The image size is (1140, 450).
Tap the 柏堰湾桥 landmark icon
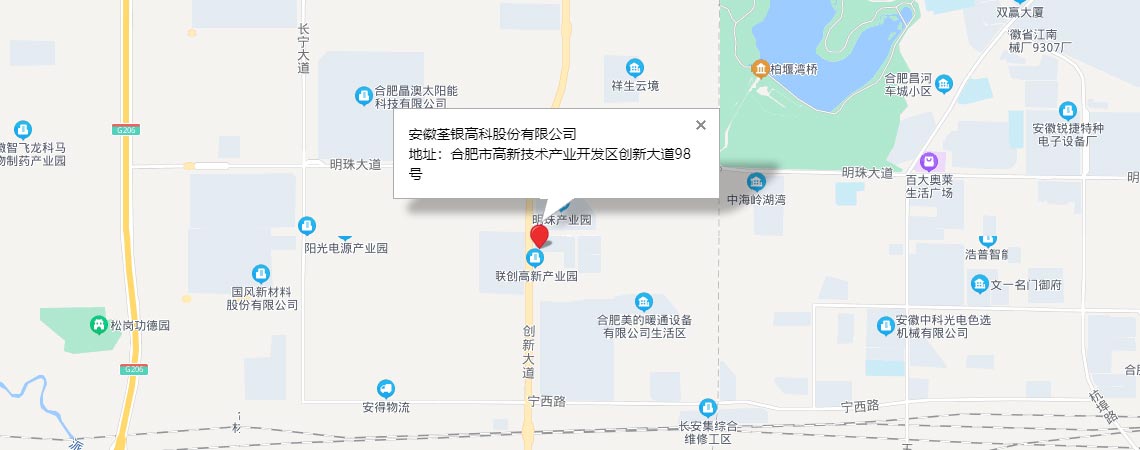point(760,69)
